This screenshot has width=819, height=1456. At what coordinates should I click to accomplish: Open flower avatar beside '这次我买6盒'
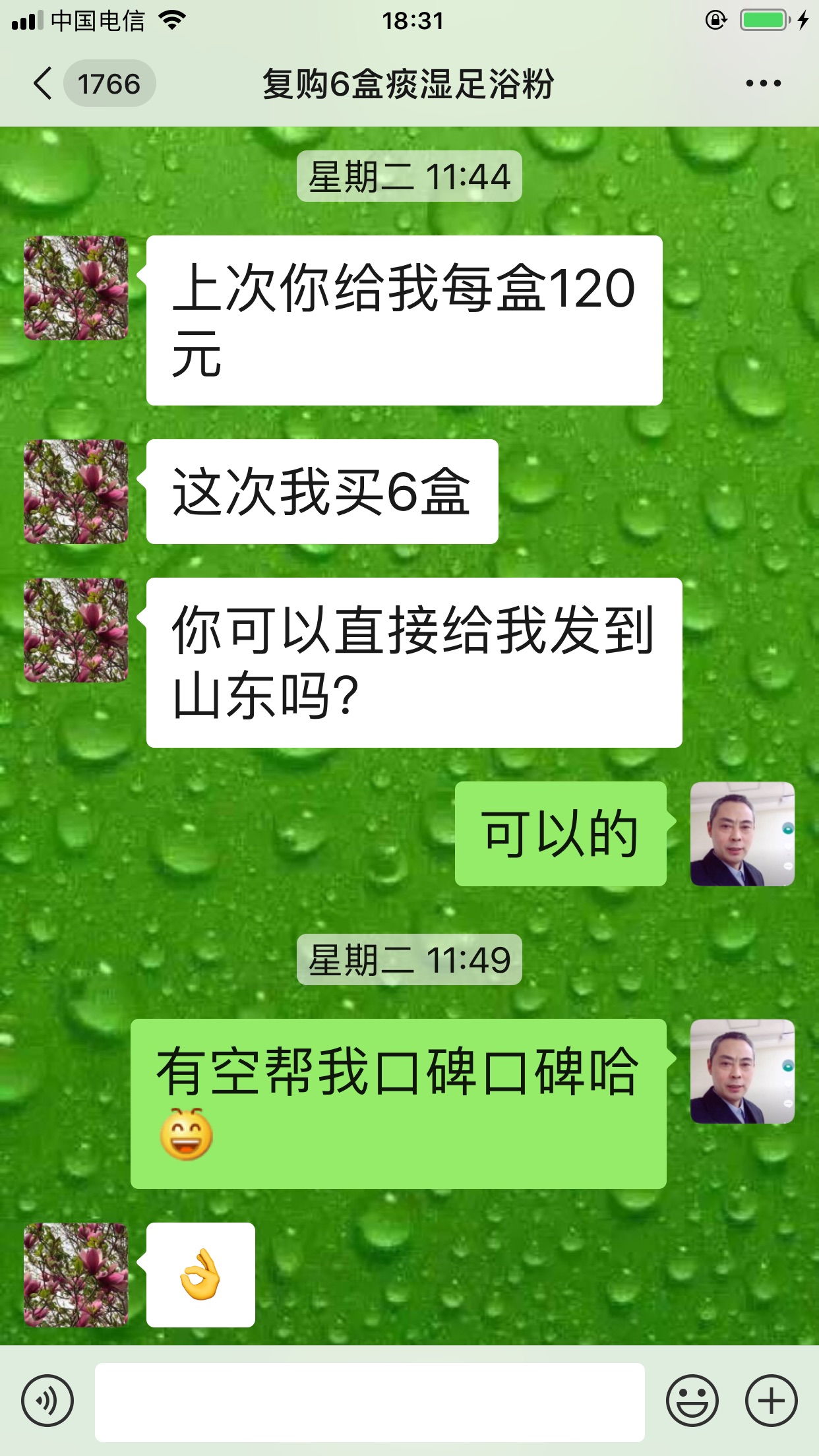[x=76, y=492]
